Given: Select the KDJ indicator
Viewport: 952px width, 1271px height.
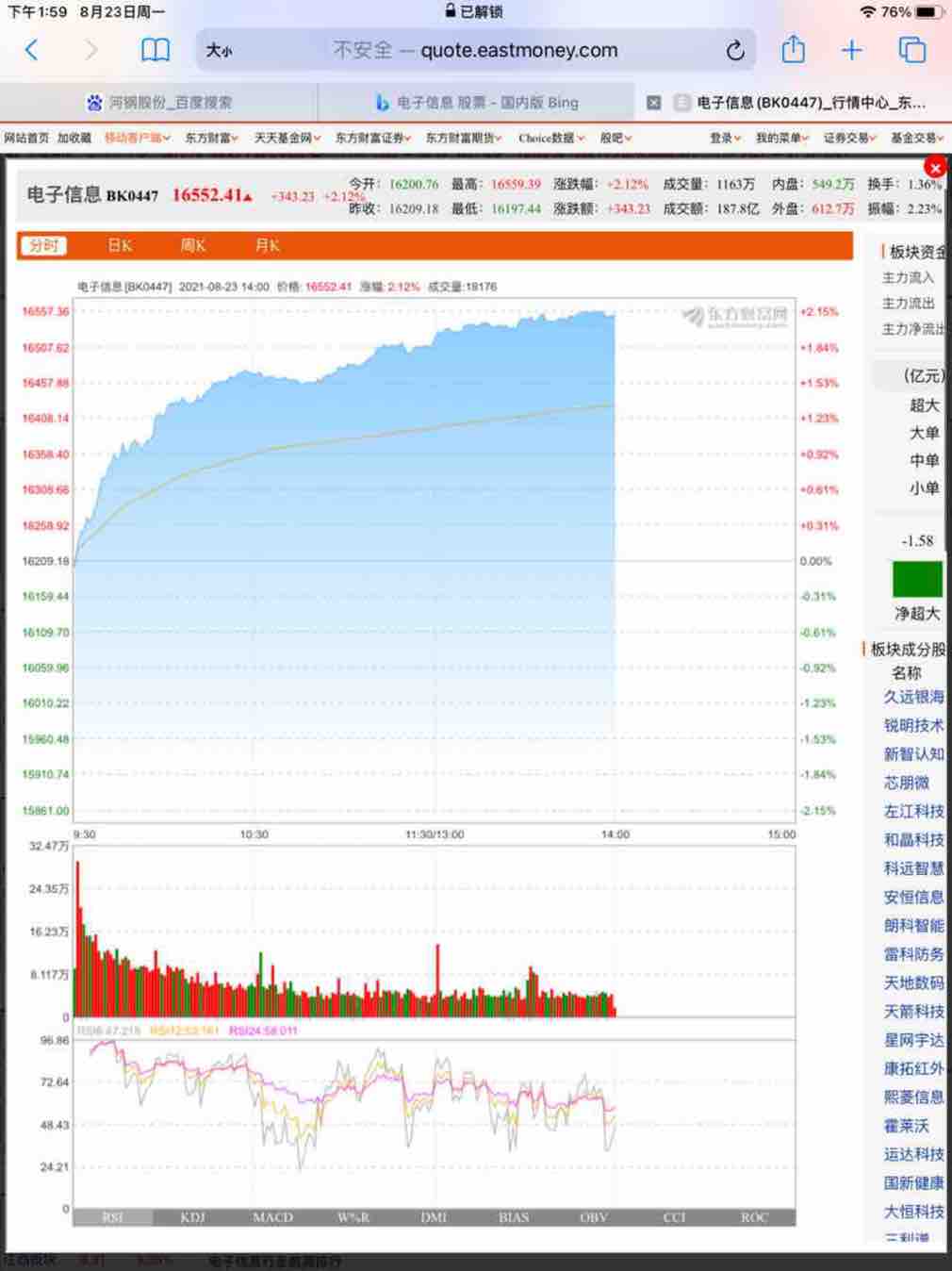Looking at the screenshot, I should (x=192, y=1217).
